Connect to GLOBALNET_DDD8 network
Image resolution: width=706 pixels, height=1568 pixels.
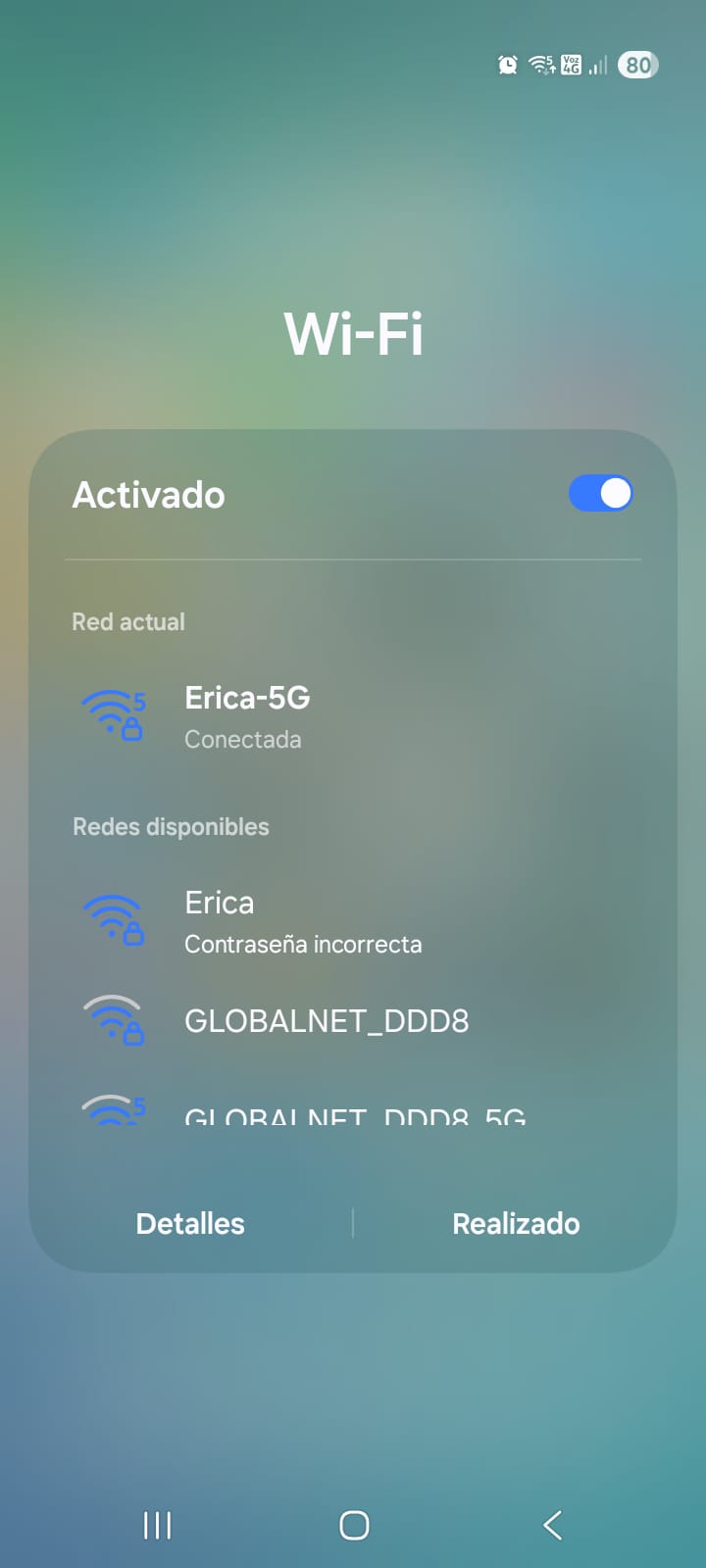click(326, 1021)
